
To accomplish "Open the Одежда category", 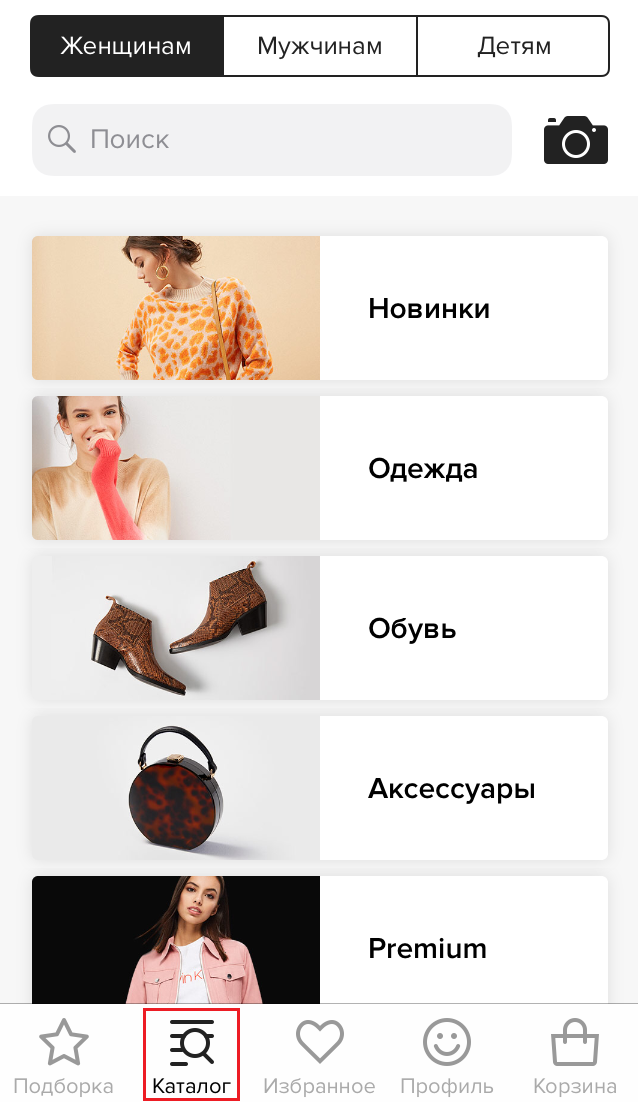I will pos(320,468).
